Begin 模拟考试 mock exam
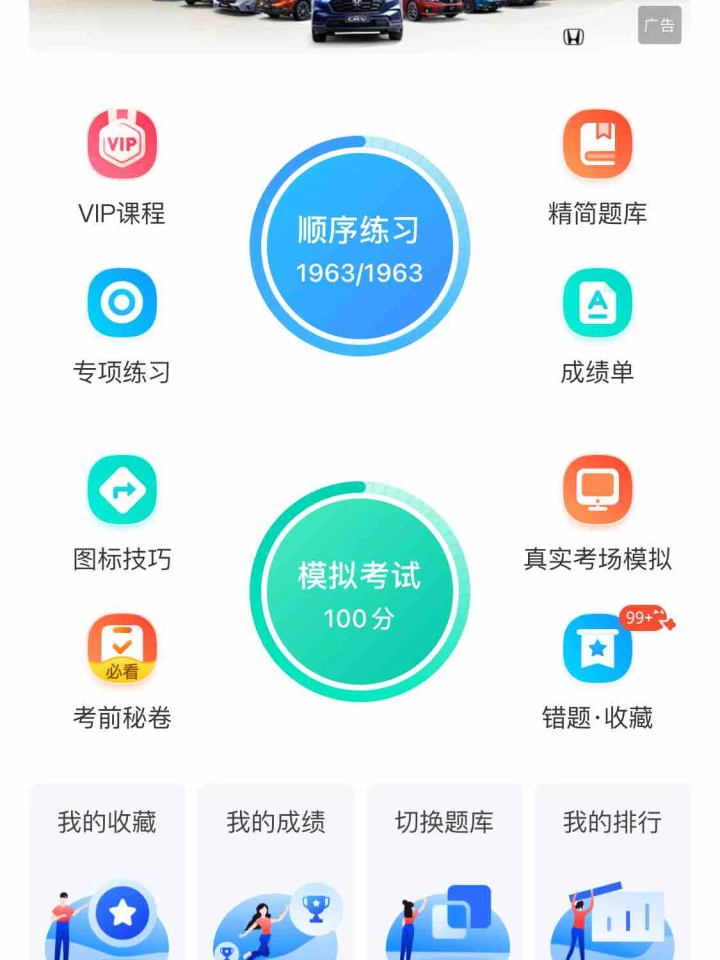The image size is (720, 960). pyautogui.click(x=360, y=592)
